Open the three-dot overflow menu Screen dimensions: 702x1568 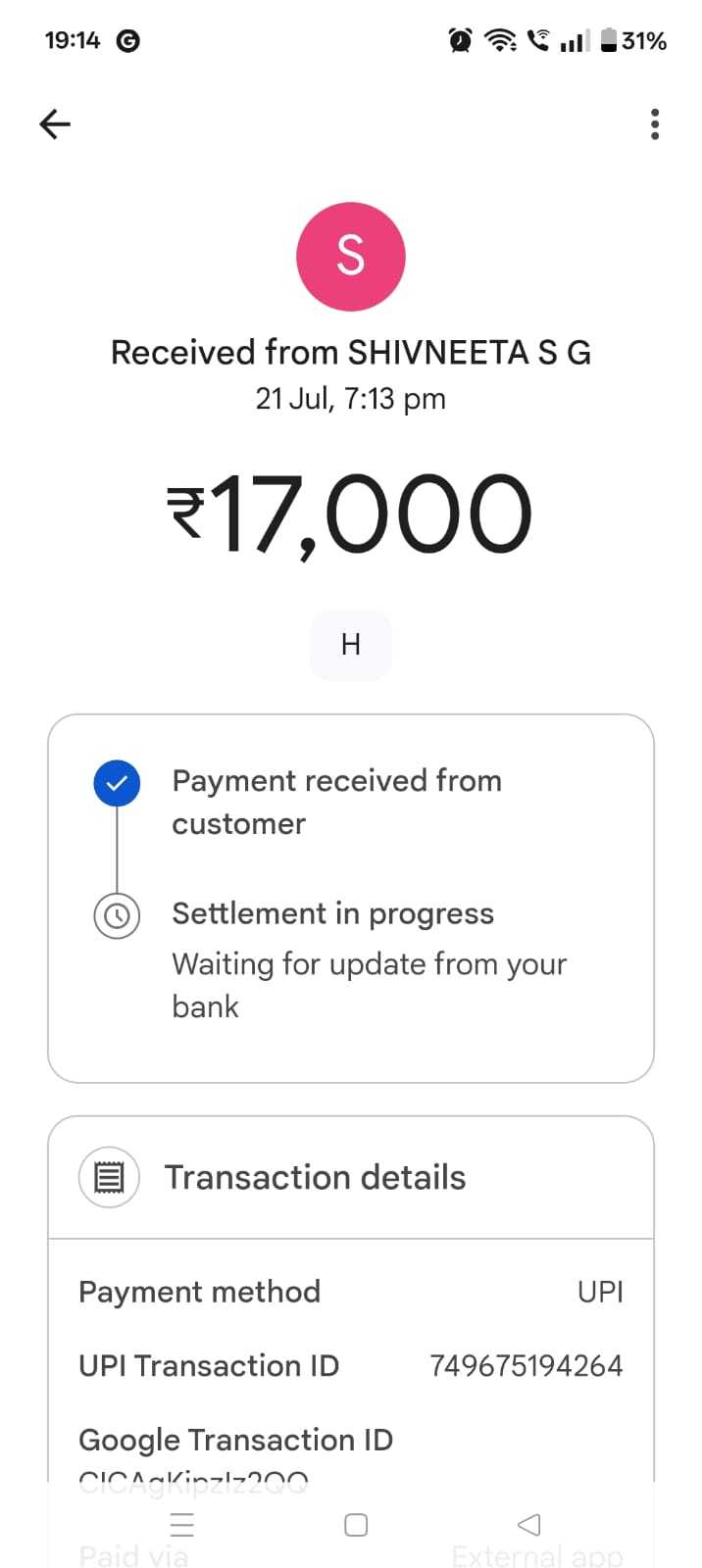point(655,123)
